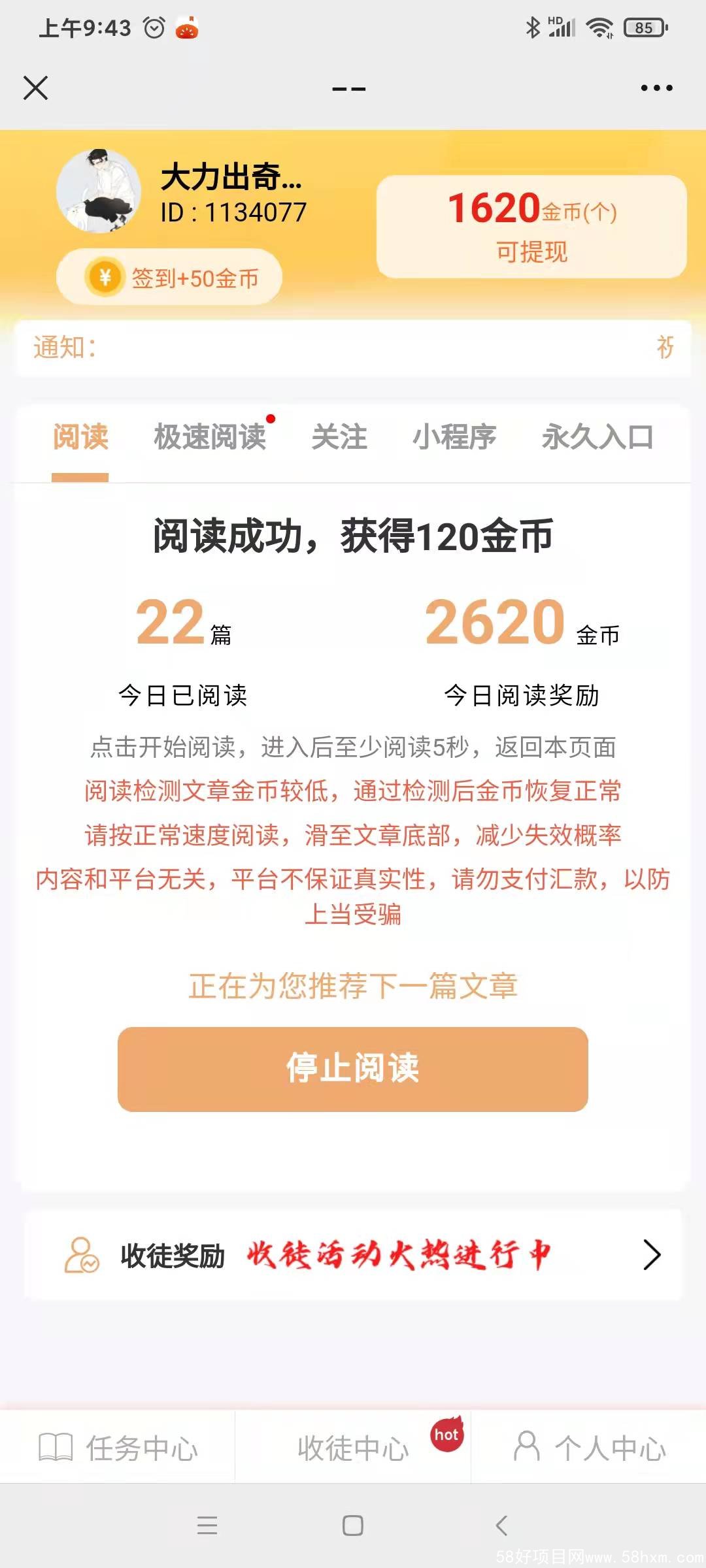Viewport: 706px width, 1568px height.
Task: Switch to the 关注 tab
Action: point(339,436)
